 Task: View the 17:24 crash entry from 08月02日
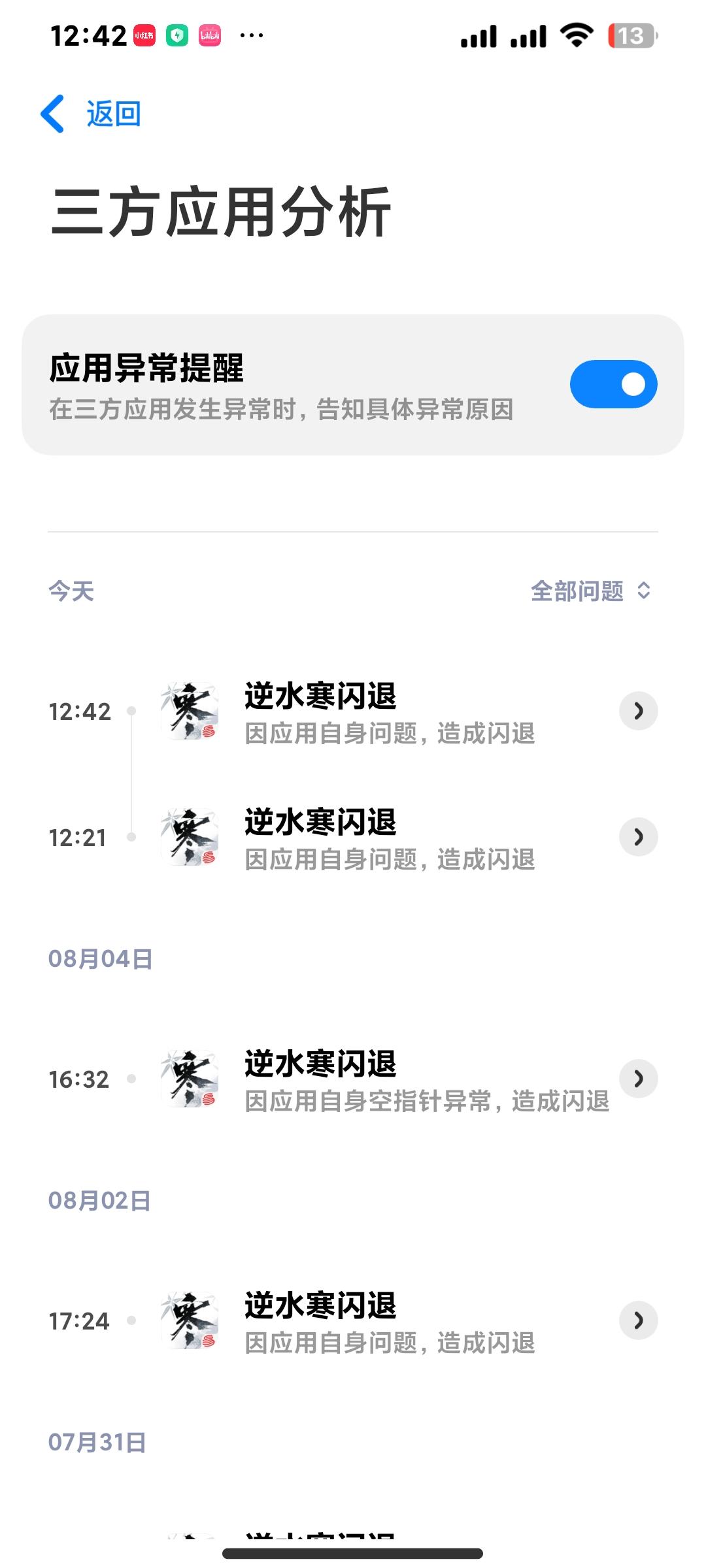pyautogui.click(x=638, y=1320)
